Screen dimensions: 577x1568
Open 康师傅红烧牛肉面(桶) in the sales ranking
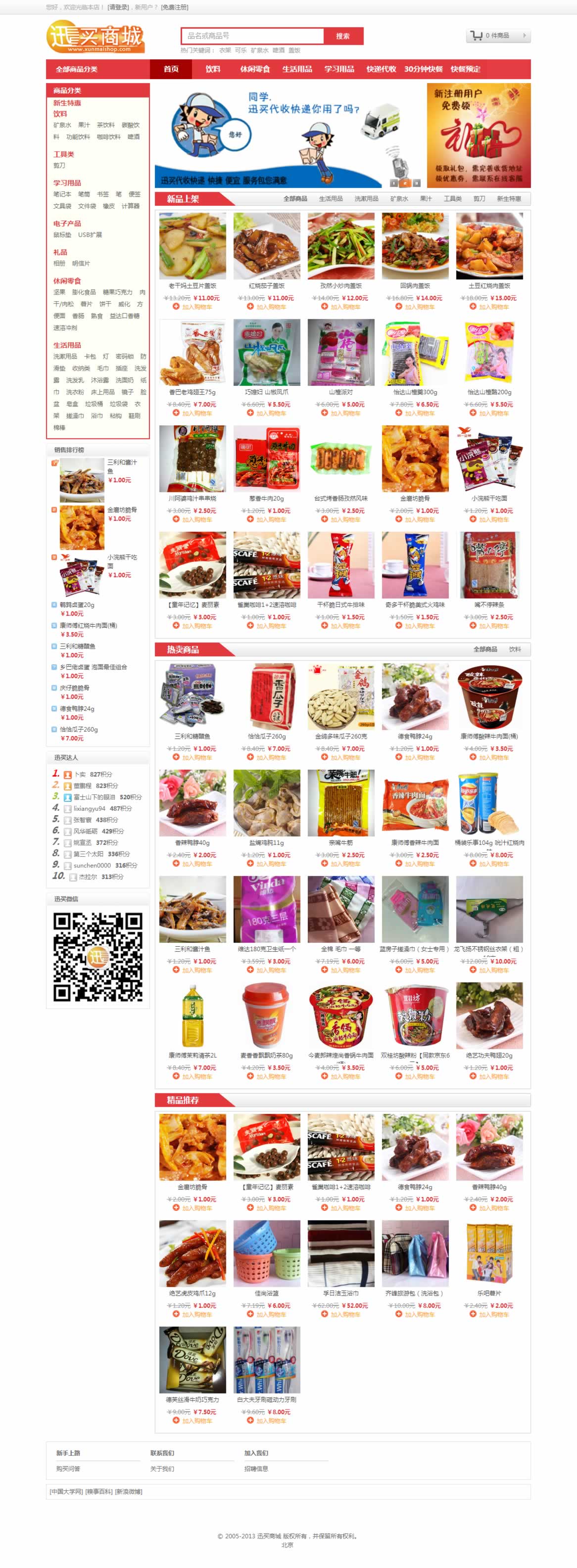88,626
